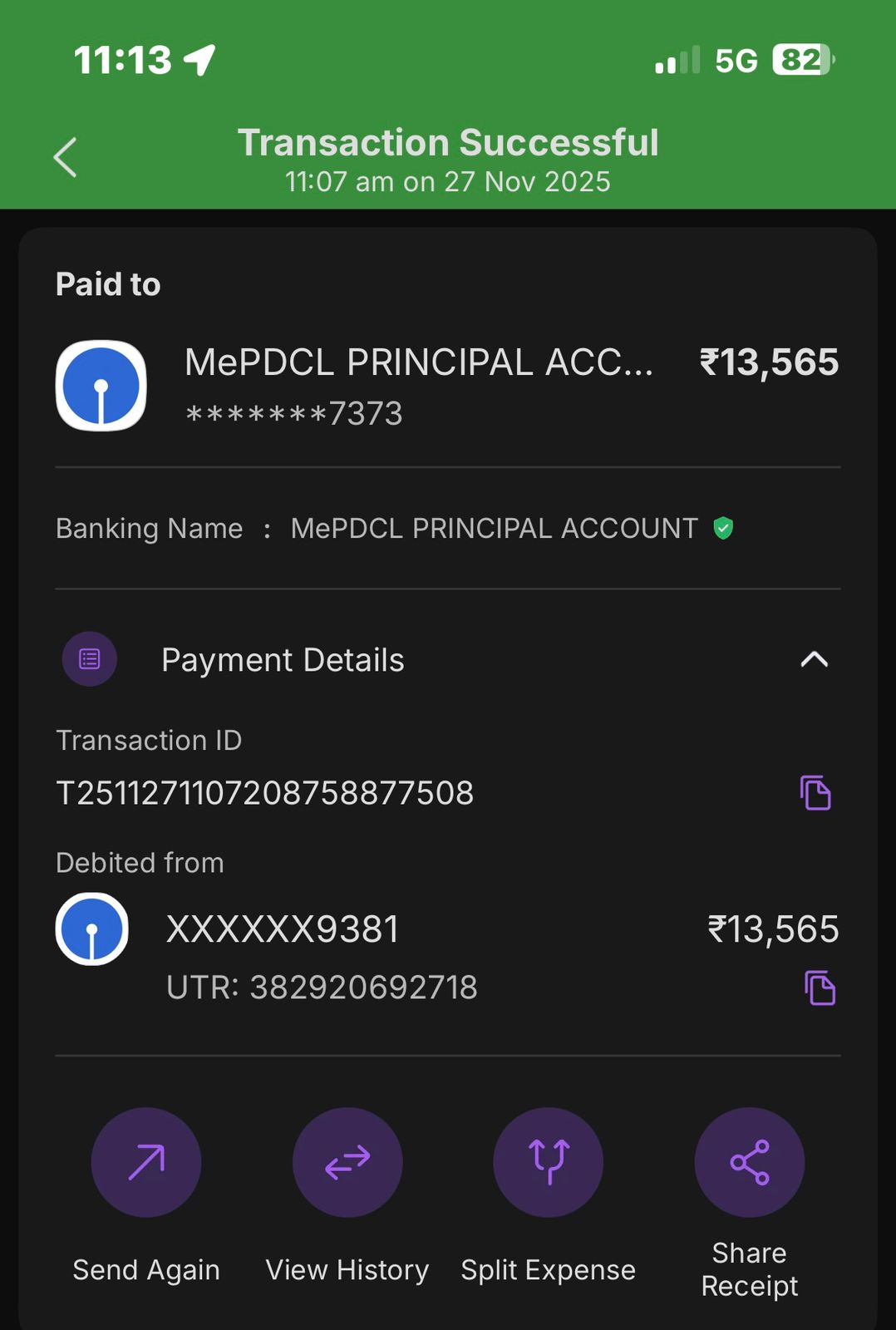Go back using the top-left arrow
The width and height of the screenshot is (896, 1330).
pos(65,157)
